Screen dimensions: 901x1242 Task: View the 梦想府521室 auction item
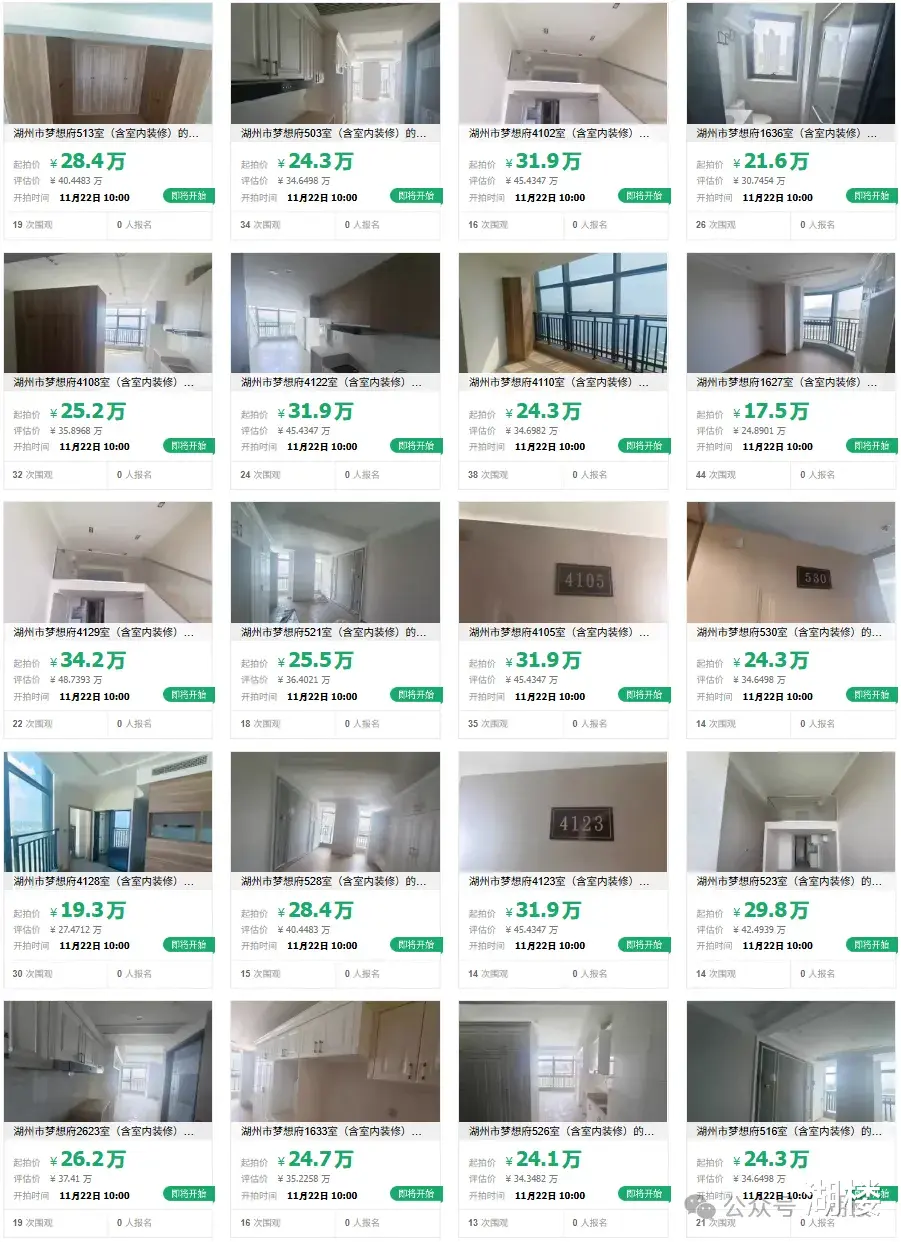(x=334, y=632)
